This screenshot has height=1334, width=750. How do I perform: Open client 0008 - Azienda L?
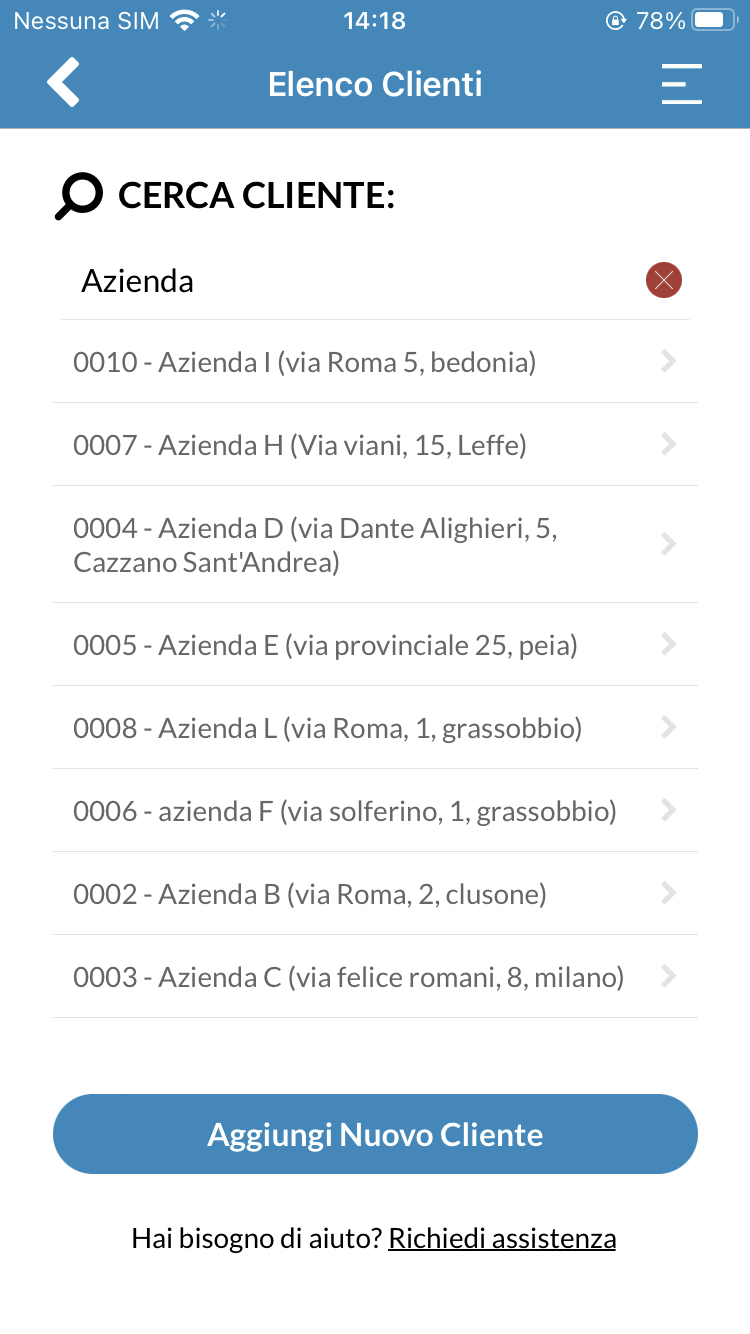(x=375, y=728)
